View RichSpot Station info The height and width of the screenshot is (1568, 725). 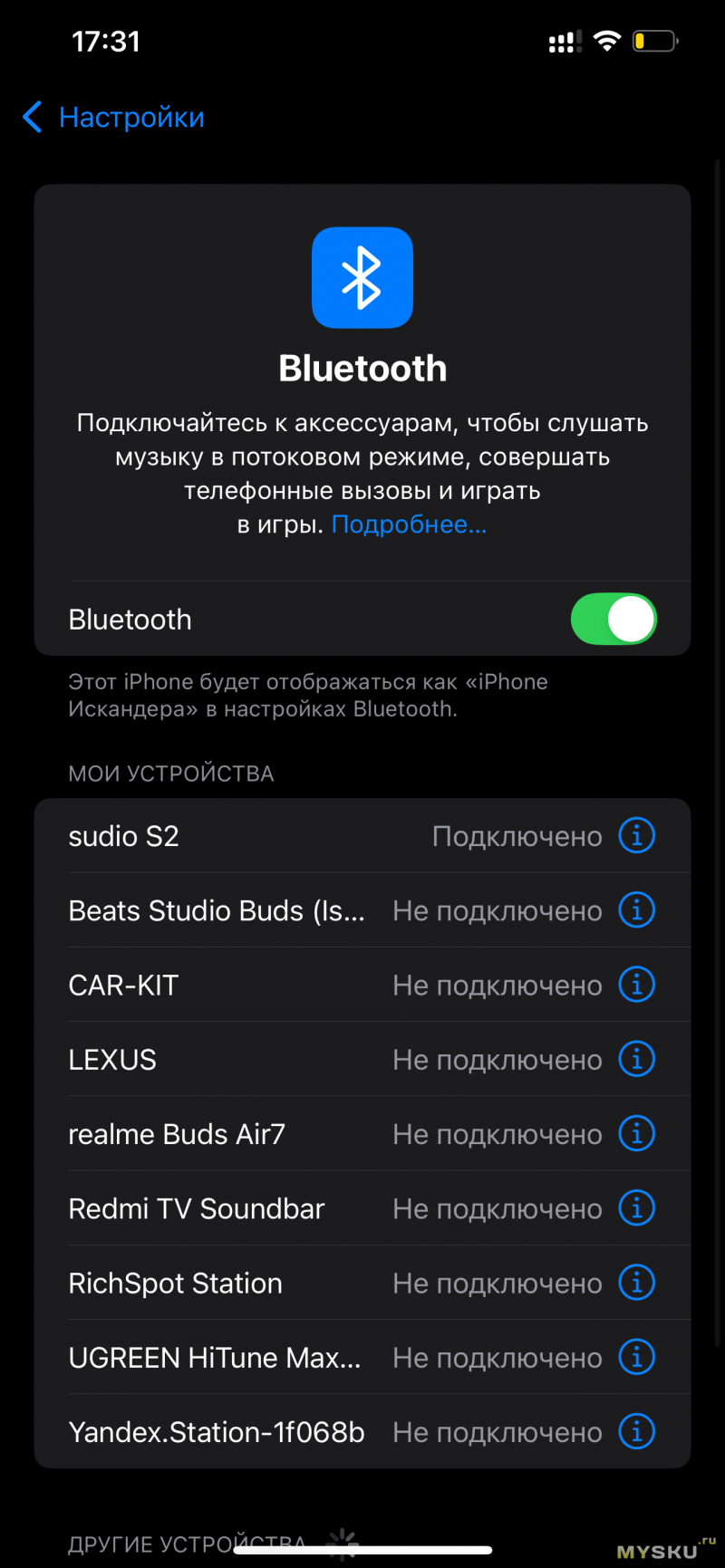pyautogui.click(x=636, y=1283)
